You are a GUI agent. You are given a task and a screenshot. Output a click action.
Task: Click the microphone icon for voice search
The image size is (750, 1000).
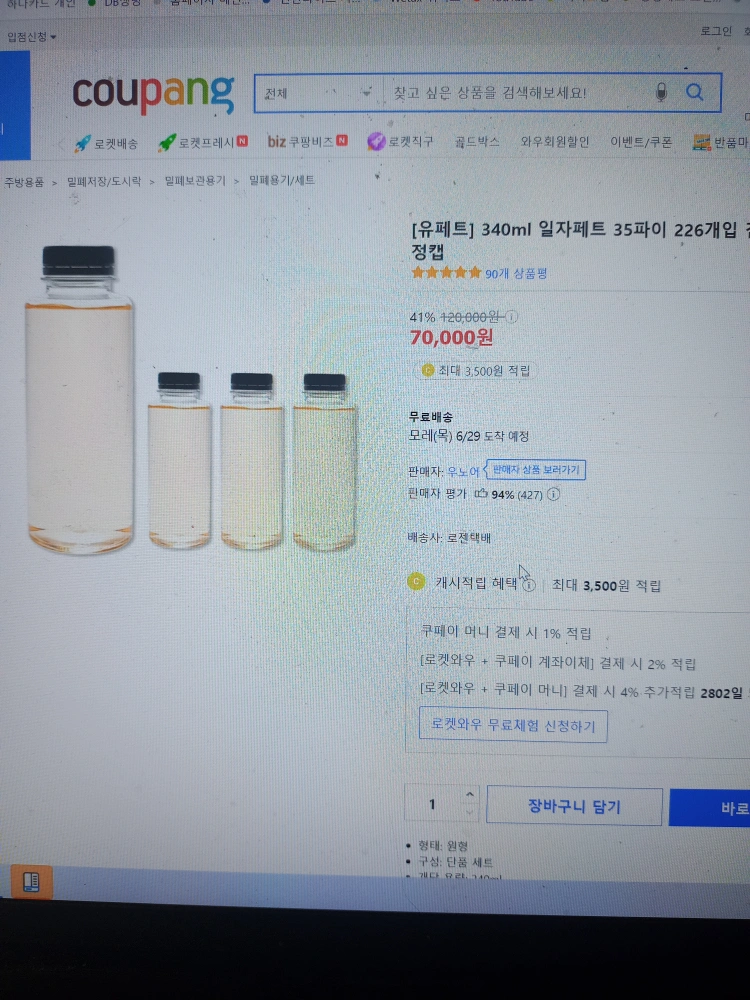(x=661, y=91)
